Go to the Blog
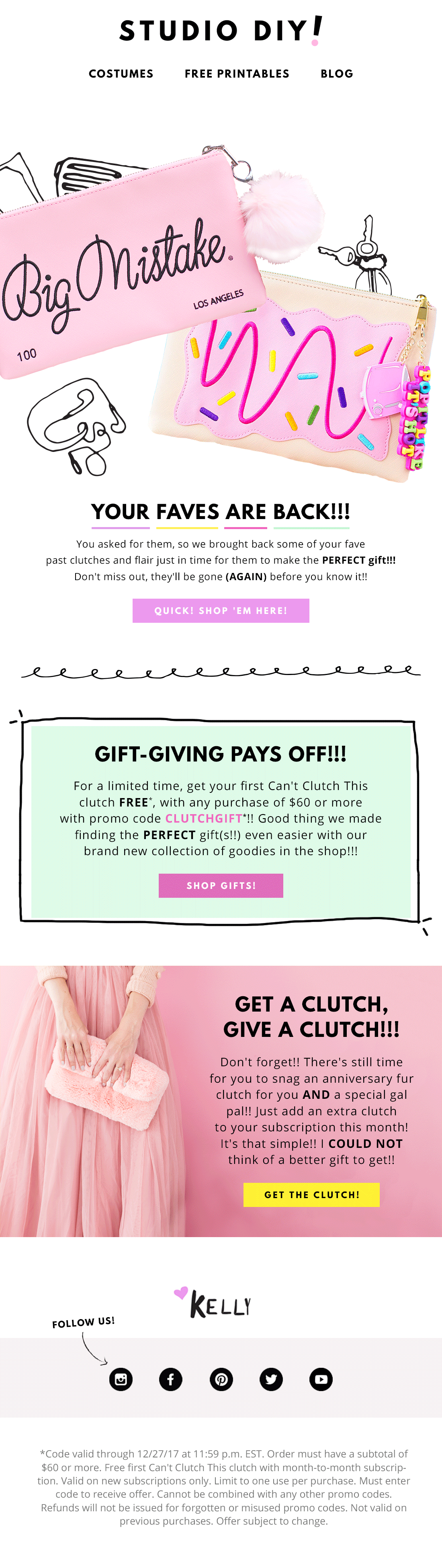 [x=337, y=74]
